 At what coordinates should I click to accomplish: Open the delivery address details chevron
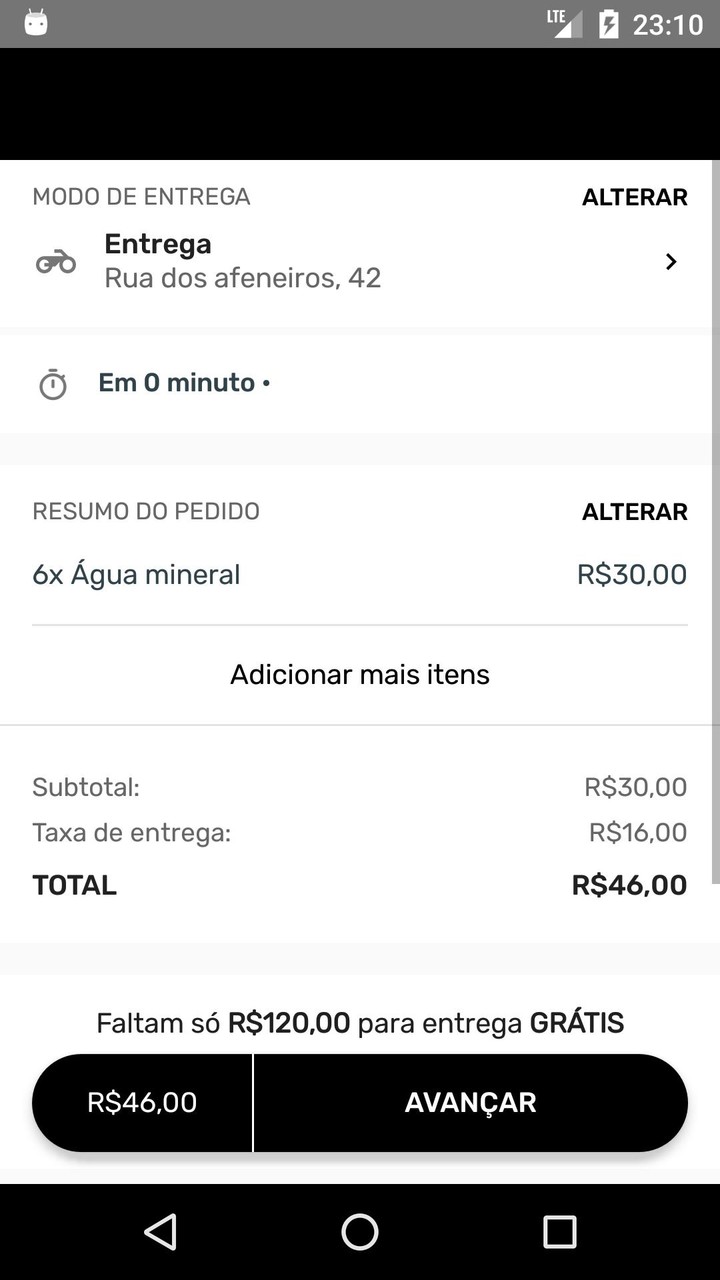(x=670, y=261)
